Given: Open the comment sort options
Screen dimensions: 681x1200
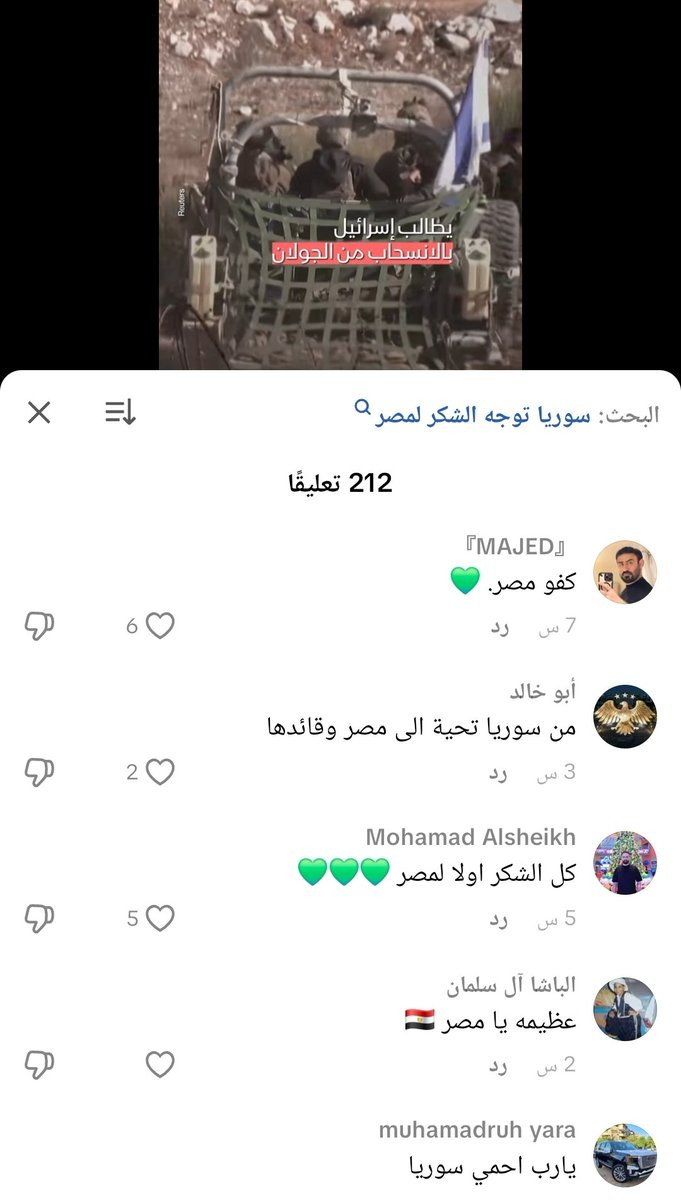Looking at the screenshot, I should coord(120,412).
